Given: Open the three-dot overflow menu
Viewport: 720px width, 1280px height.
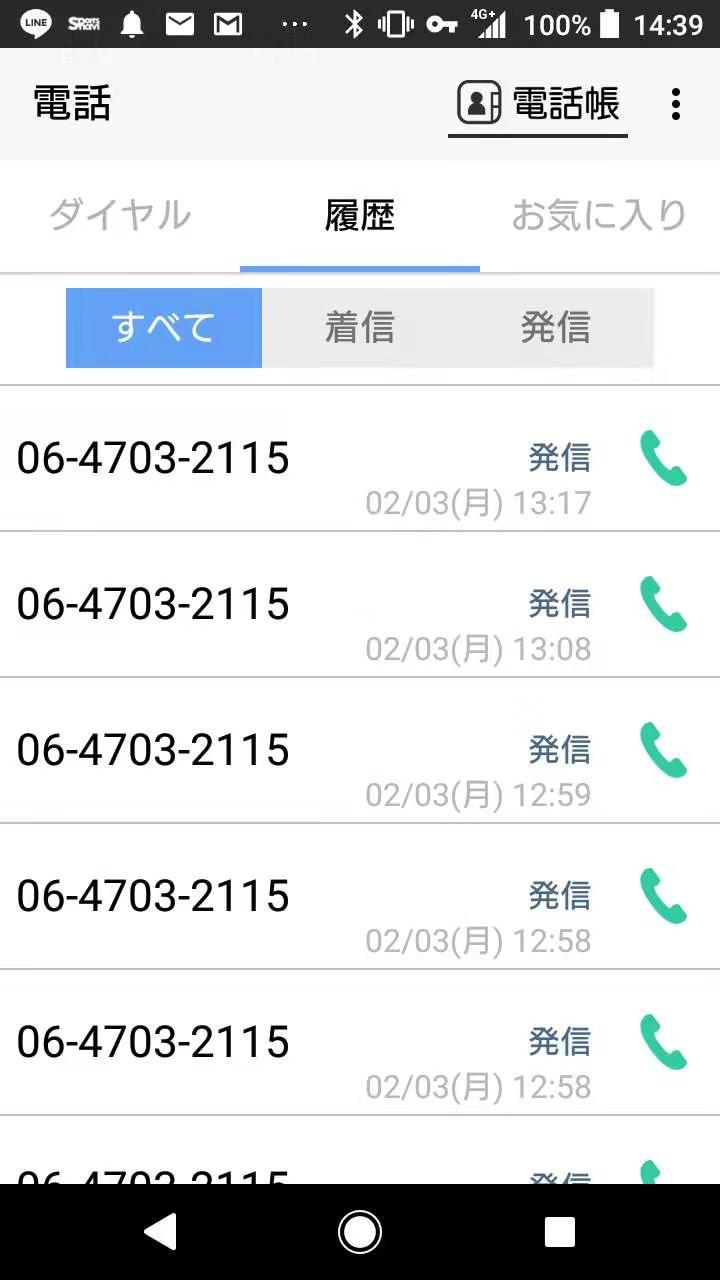Looking at the screenshot, I should pyautogui.click(x=676, y=102).
